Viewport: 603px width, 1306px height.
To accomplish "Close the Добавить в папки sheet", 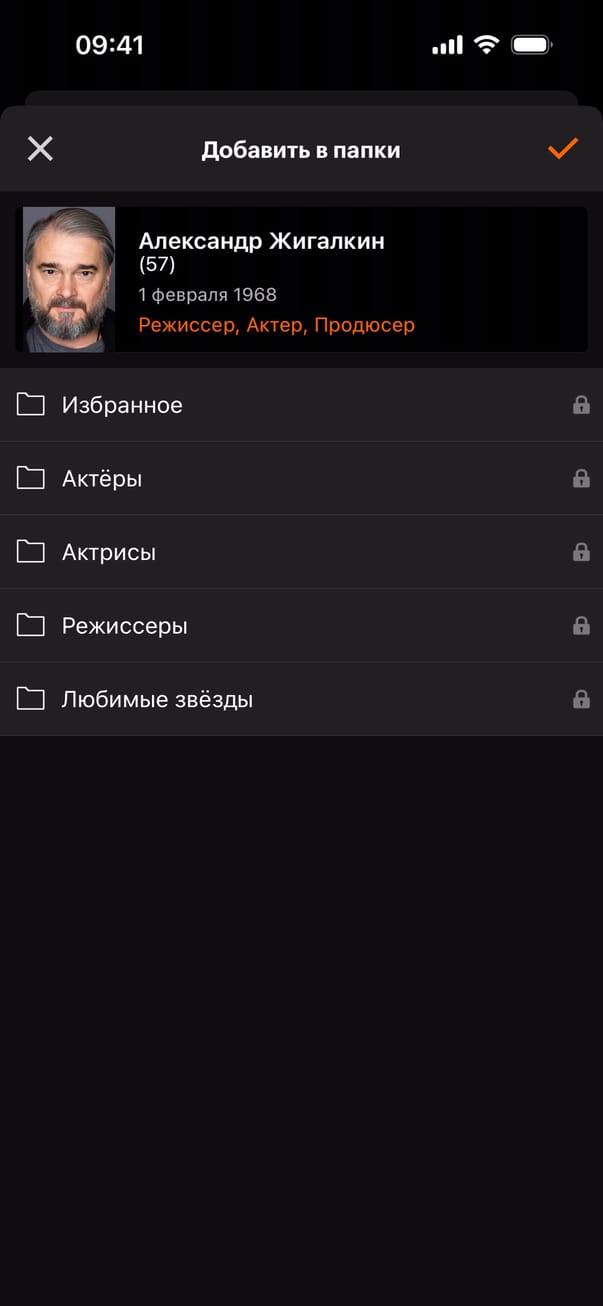I will tap(40, 149).
